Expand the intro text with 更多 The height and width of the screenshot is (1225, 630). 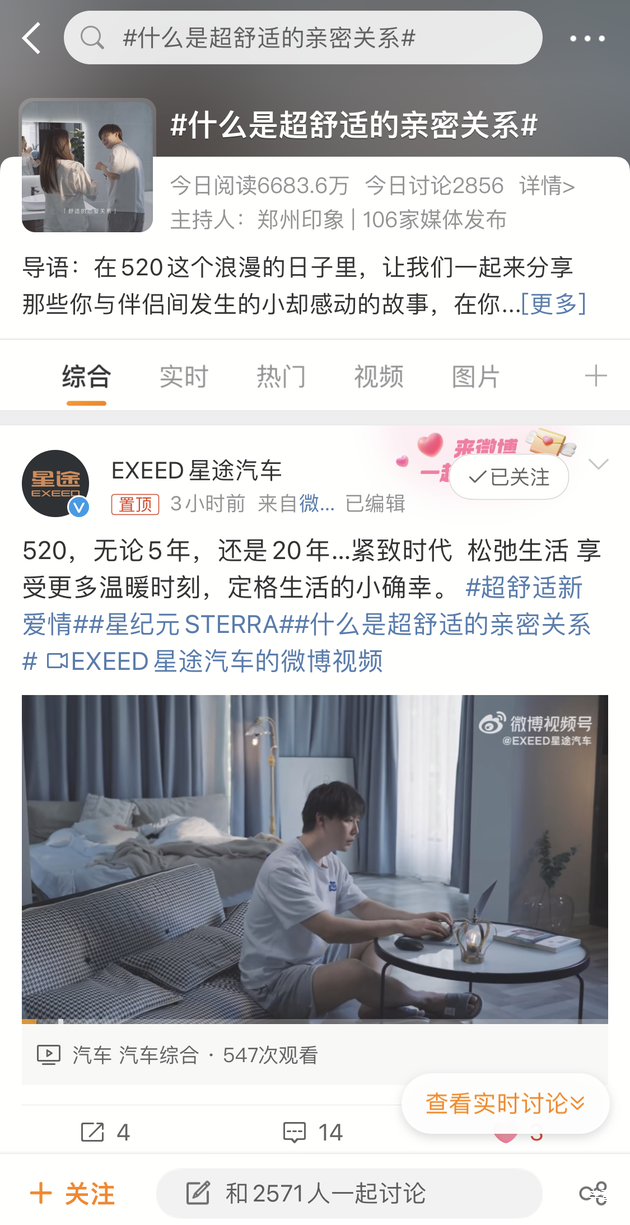[554, 303]
